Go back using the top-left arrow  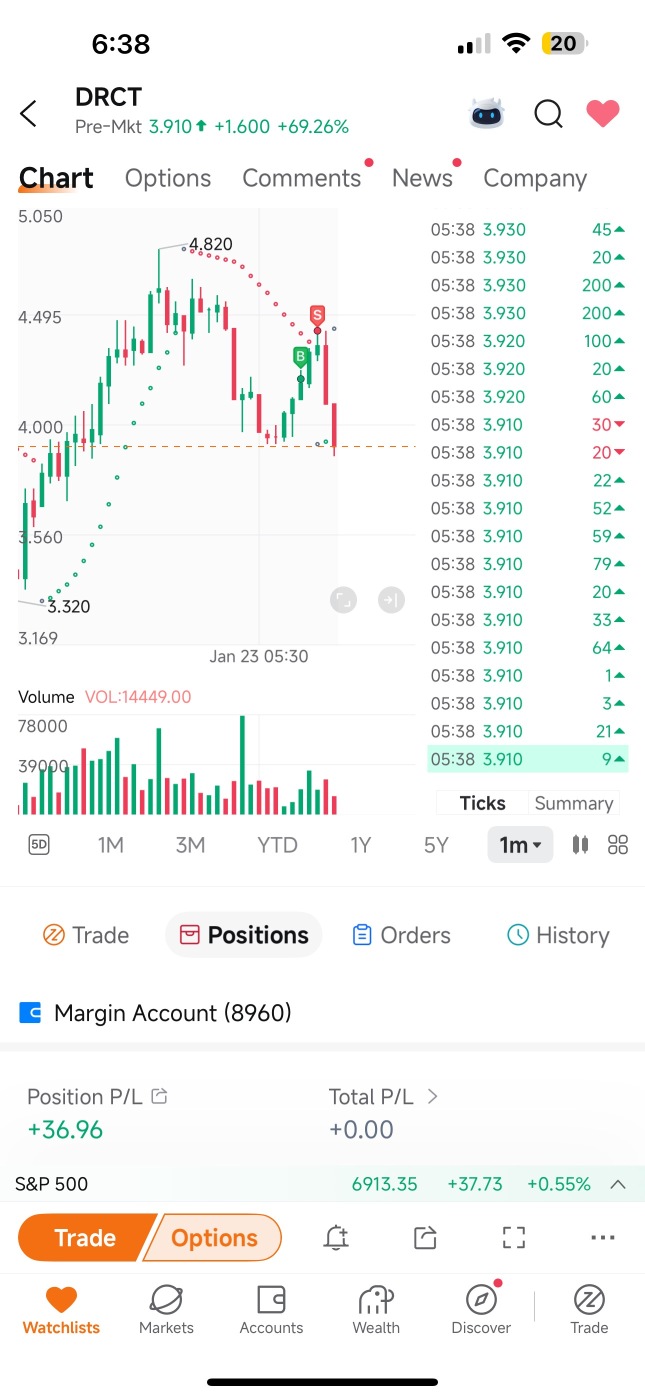tap(28, 113)
